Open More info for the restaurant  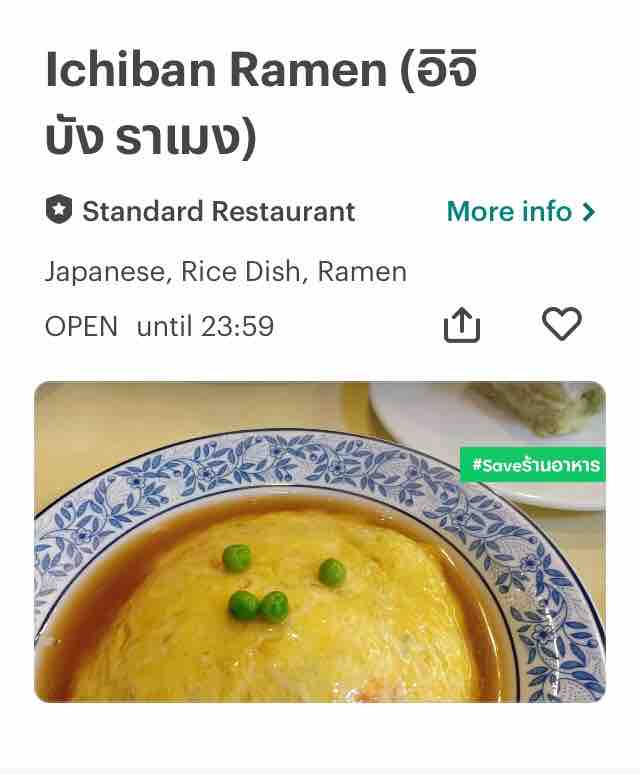[520, 212]
